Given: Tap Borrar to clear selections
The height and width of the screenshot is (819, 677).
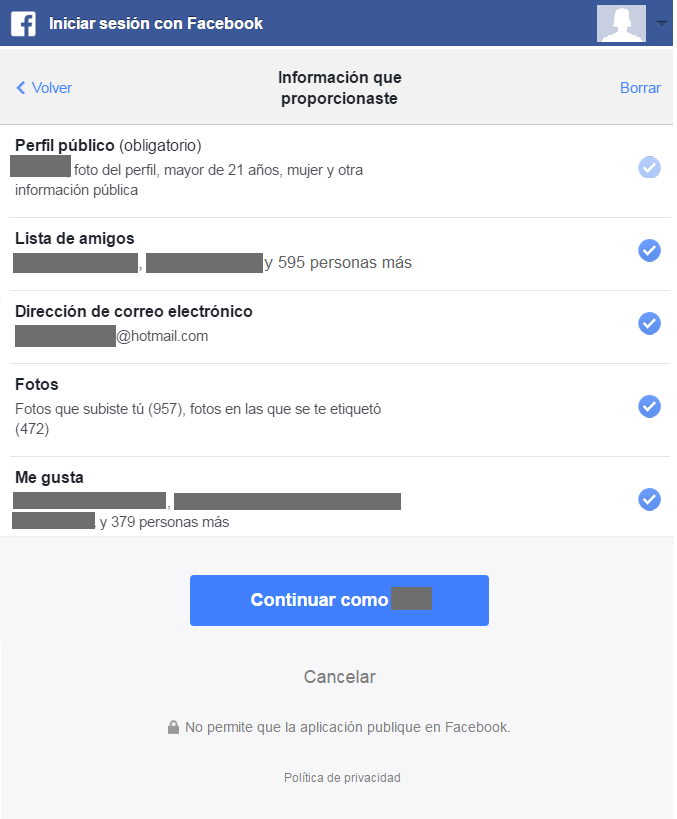Looking at the screenshot, I should coord(640,88).
